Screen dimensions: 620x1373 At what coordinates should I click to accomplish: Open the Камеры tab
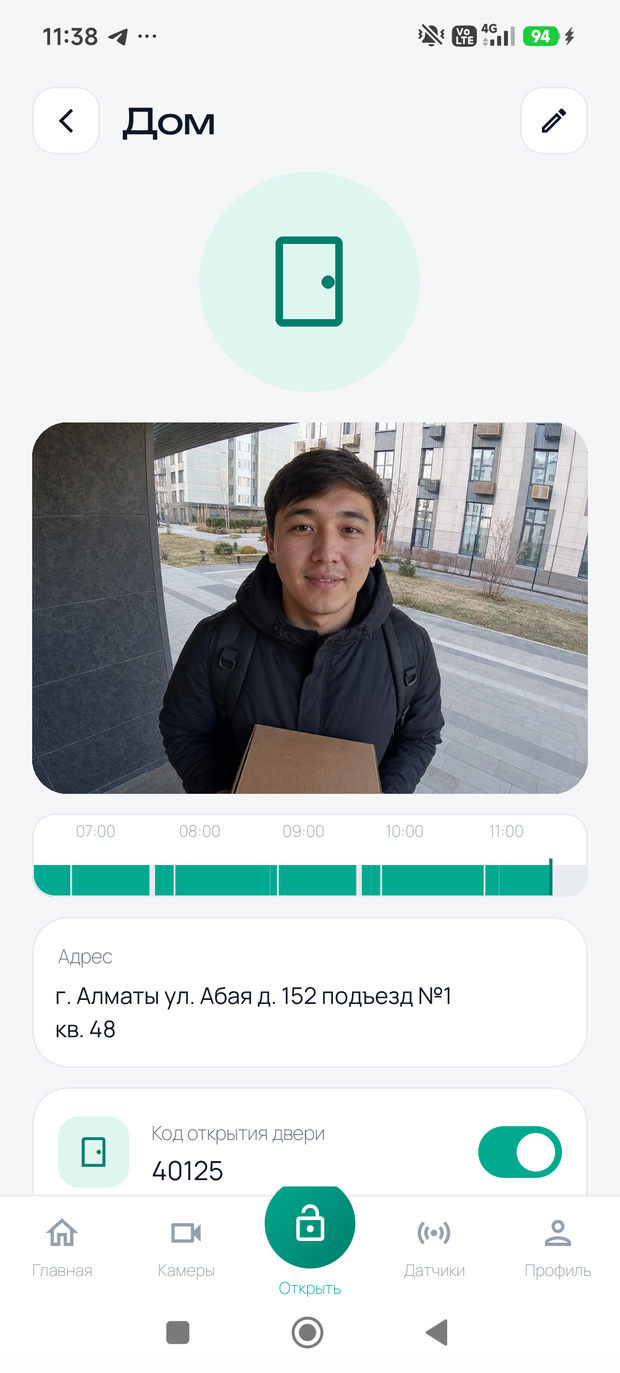point(186,1248)
